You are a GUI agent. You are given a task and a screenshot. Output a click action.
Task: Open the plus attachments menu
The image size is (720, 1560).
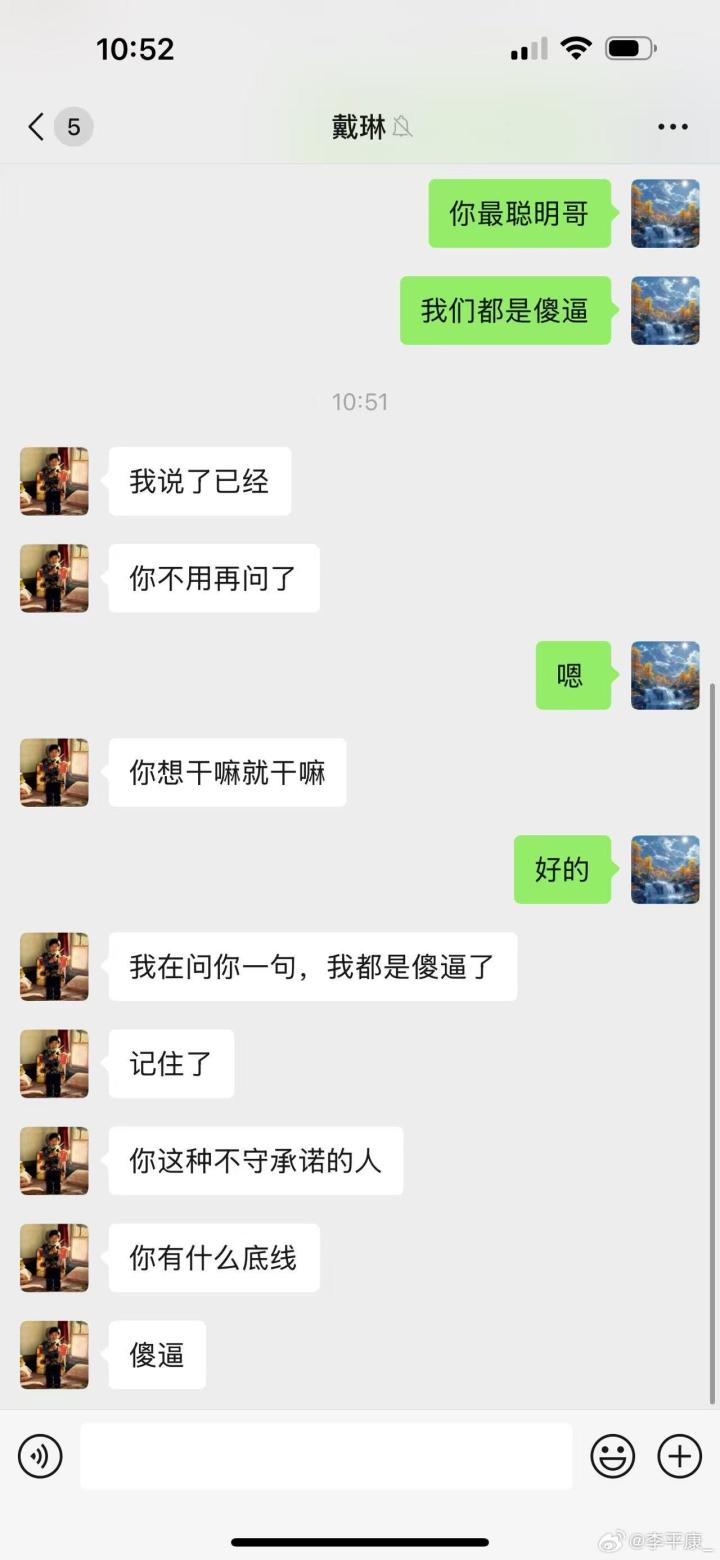click(x=679, y=1456)
